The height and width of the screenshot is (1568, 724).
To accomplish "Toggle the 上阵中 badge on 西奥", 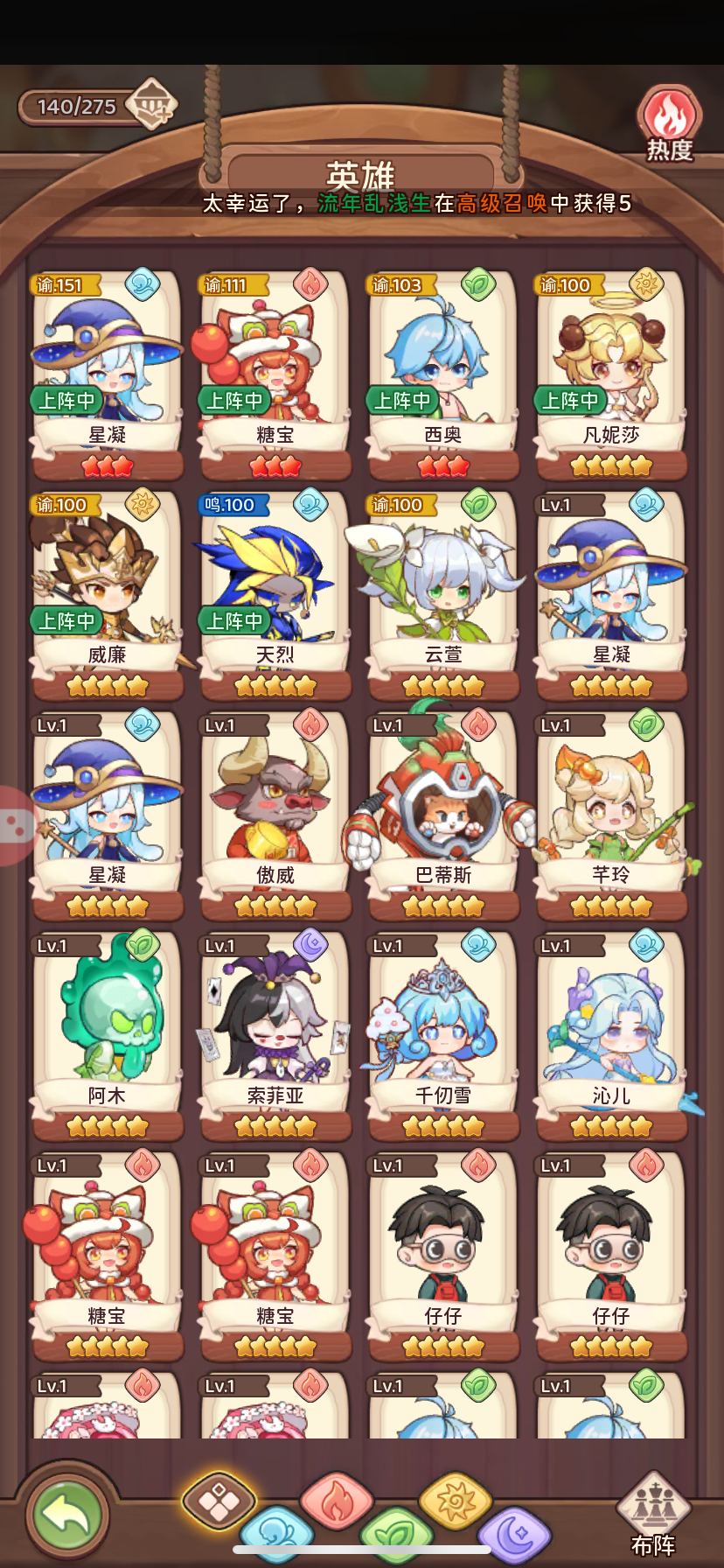I will pyautogui.click(x=401, y=400).
